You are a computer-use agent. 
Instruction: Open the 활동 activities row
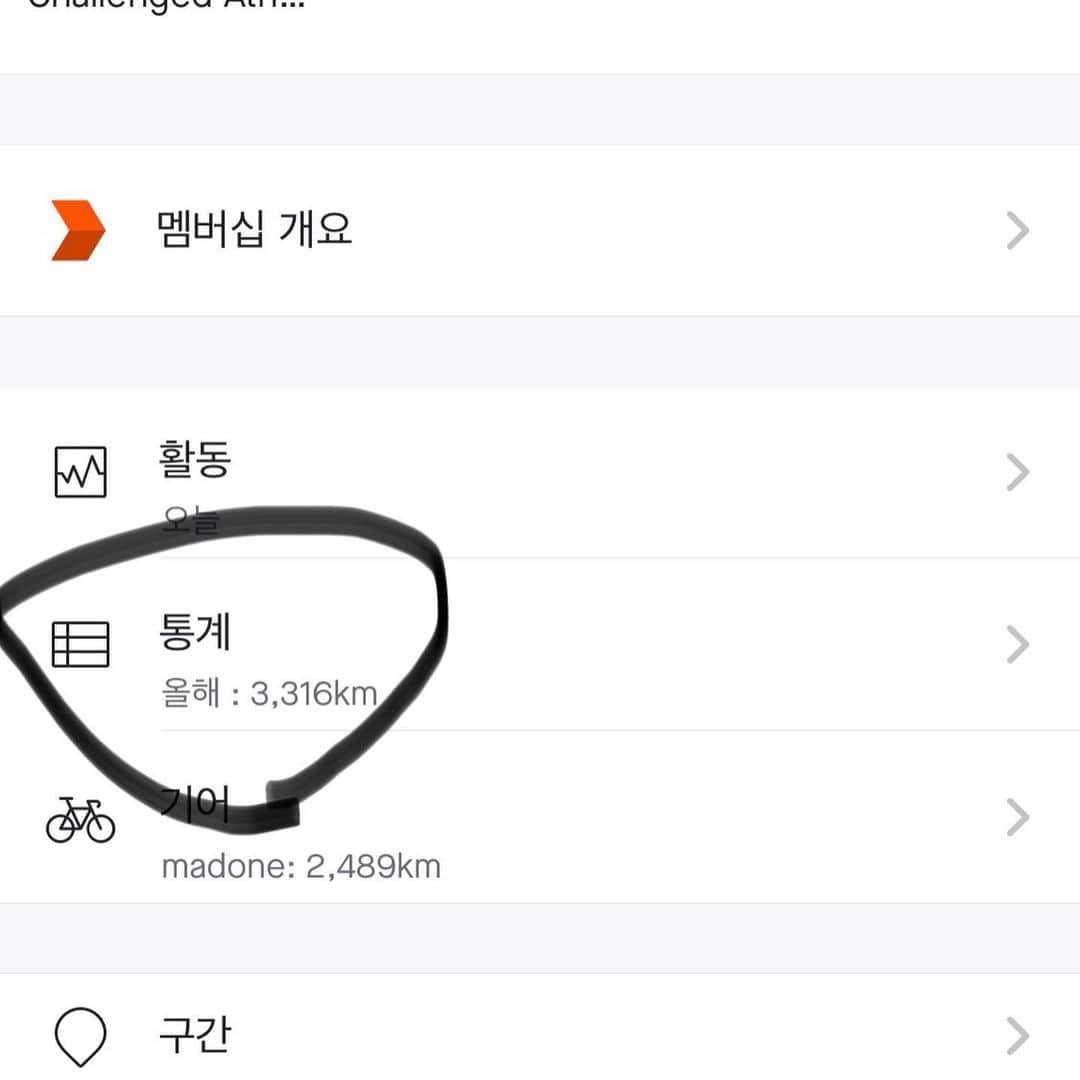(x=540, y=472)
